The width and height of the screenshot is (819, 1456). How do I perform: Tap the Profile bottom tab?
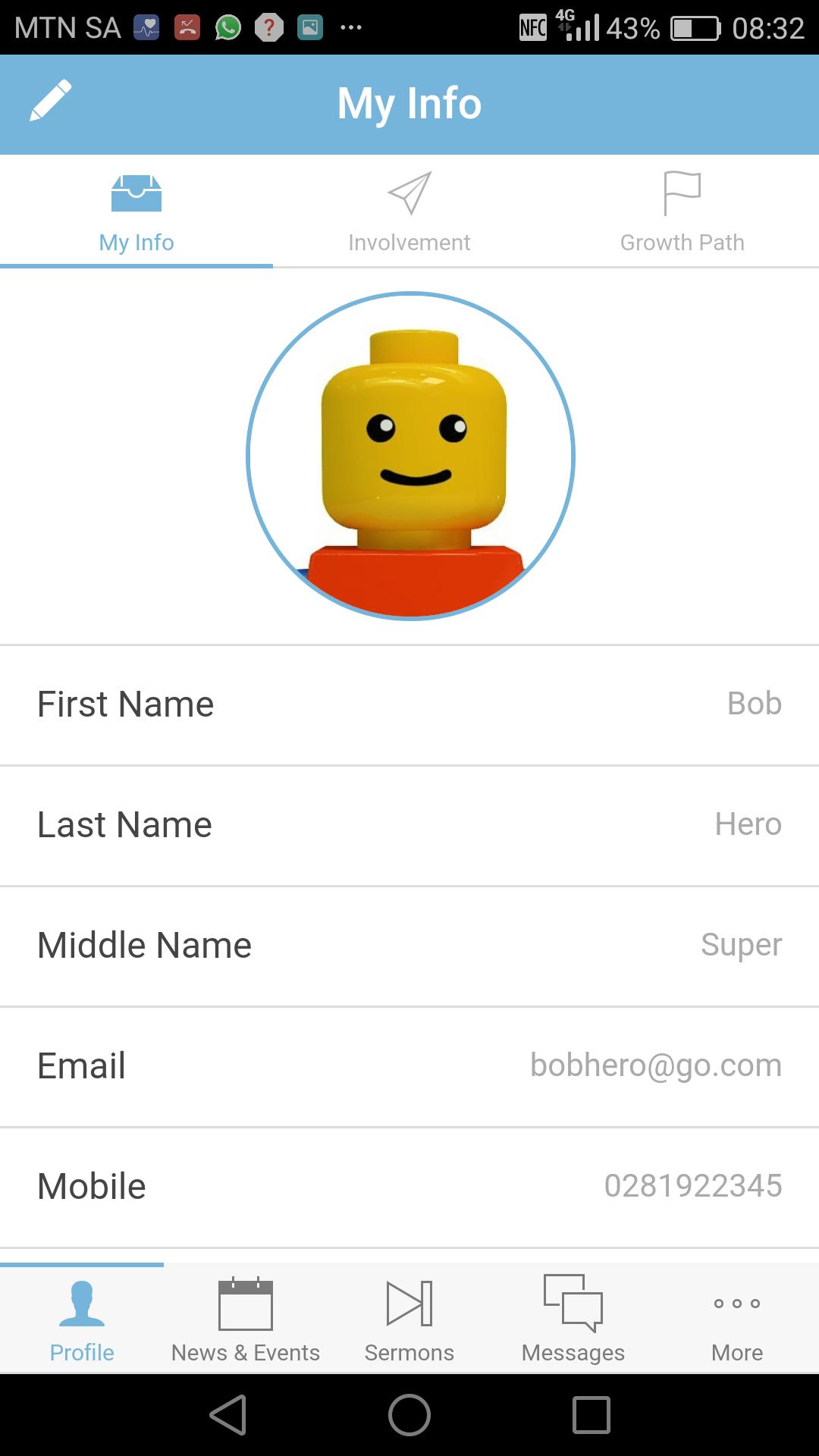point(82,1319)
